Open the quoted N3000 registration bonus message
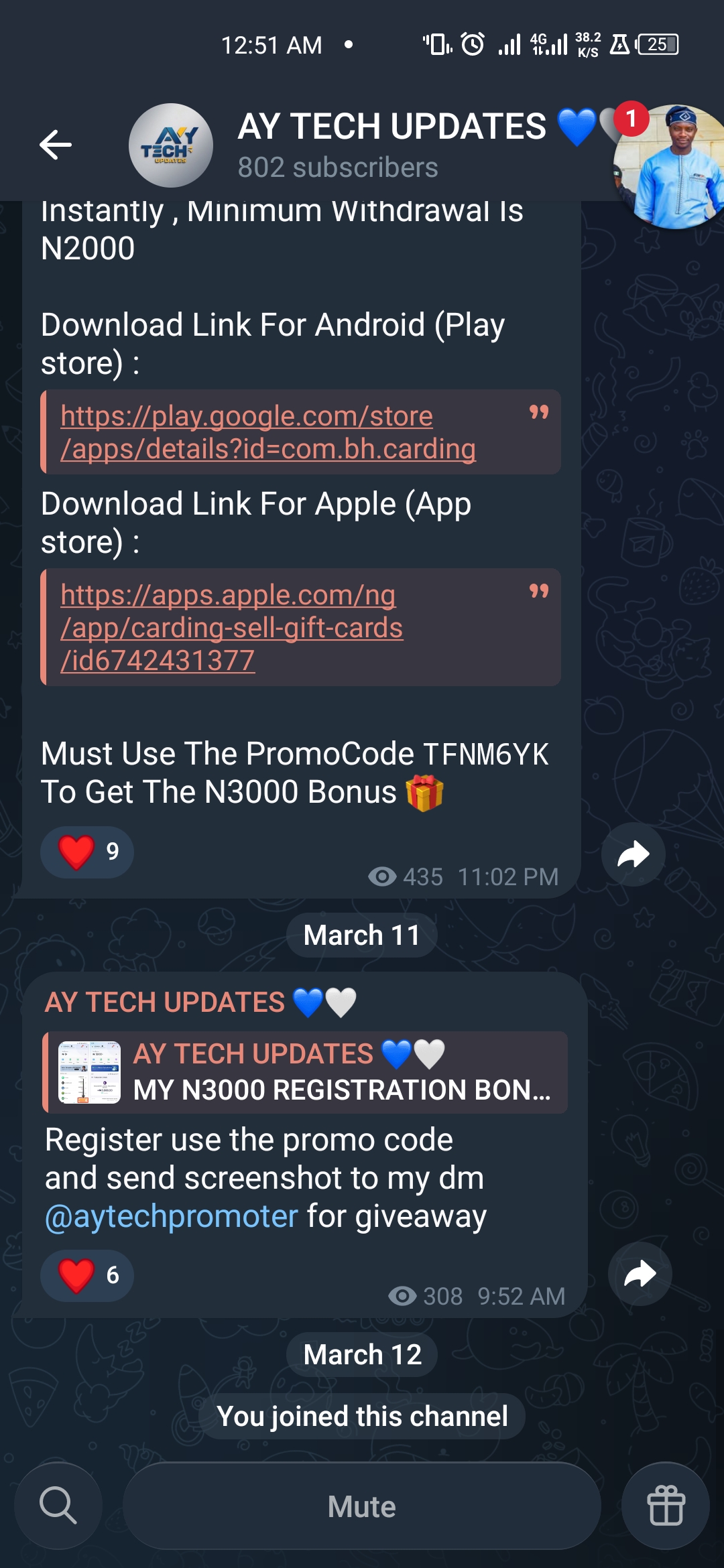 (x=306, y=1072)
